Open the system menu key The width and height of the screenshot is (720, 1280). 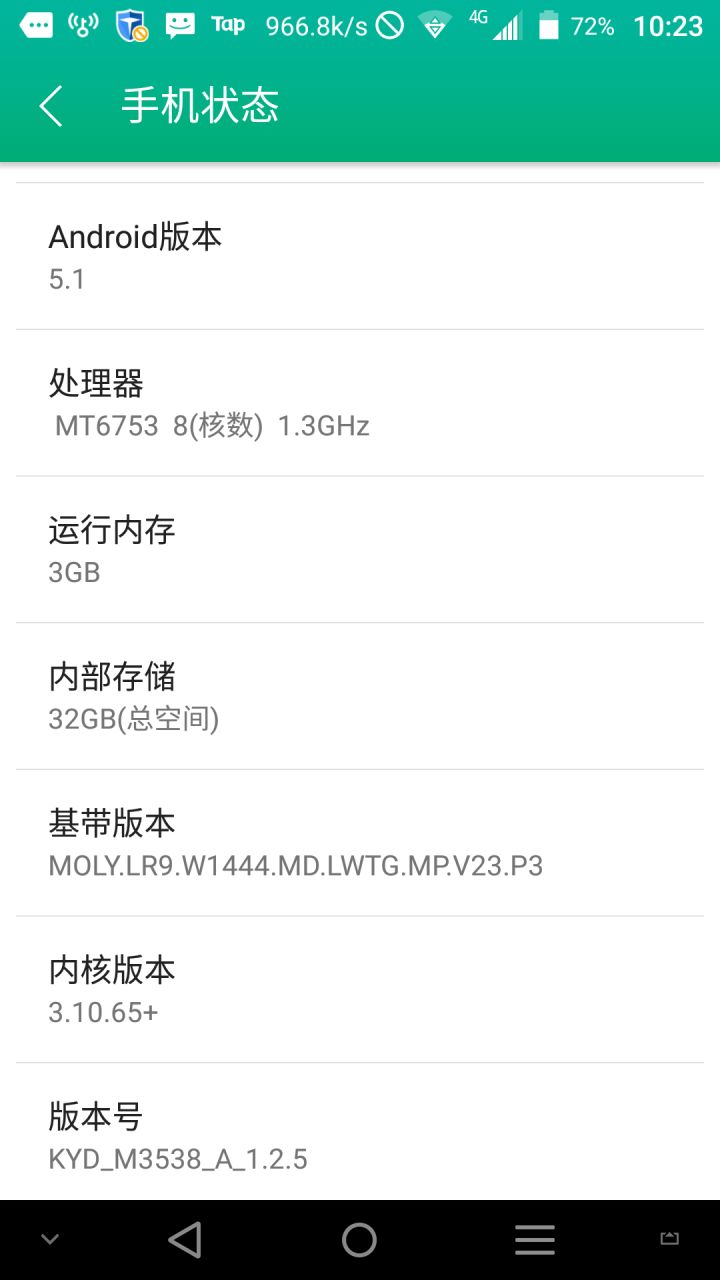(x=535, y=1240)
